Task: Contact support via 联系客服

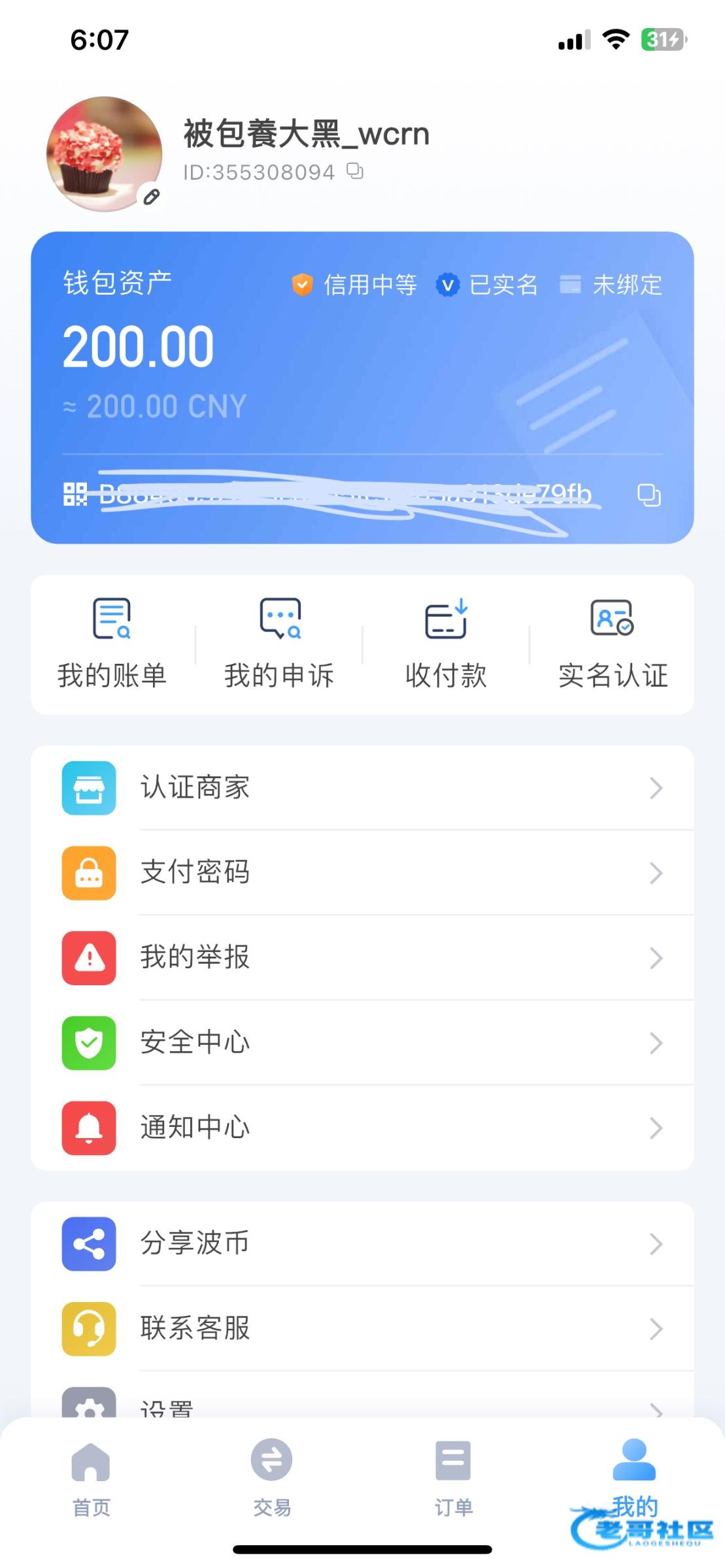Action: click(x=362, y=1328)
